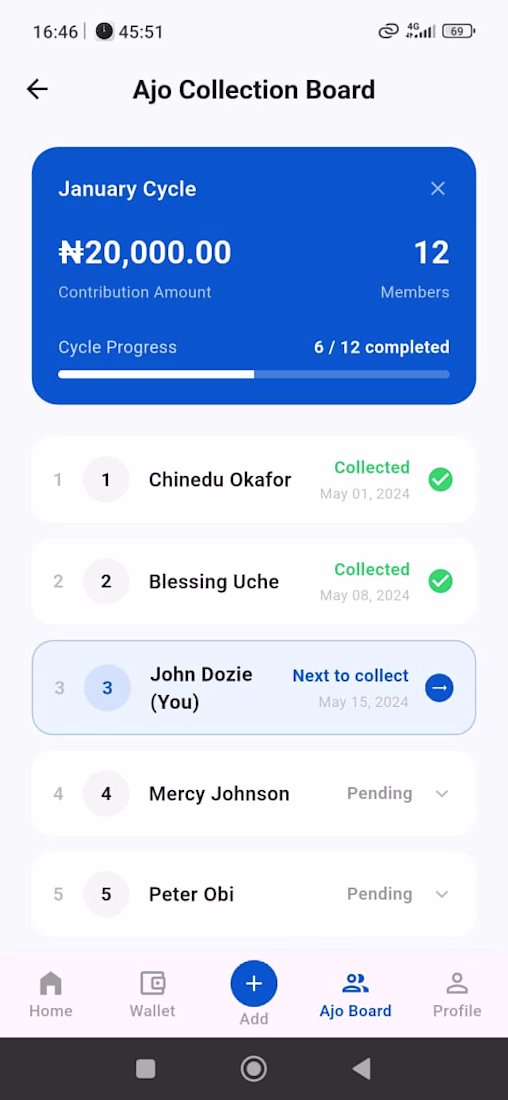
Task: Expand Peter Obi's pending row
Action: 441,894
